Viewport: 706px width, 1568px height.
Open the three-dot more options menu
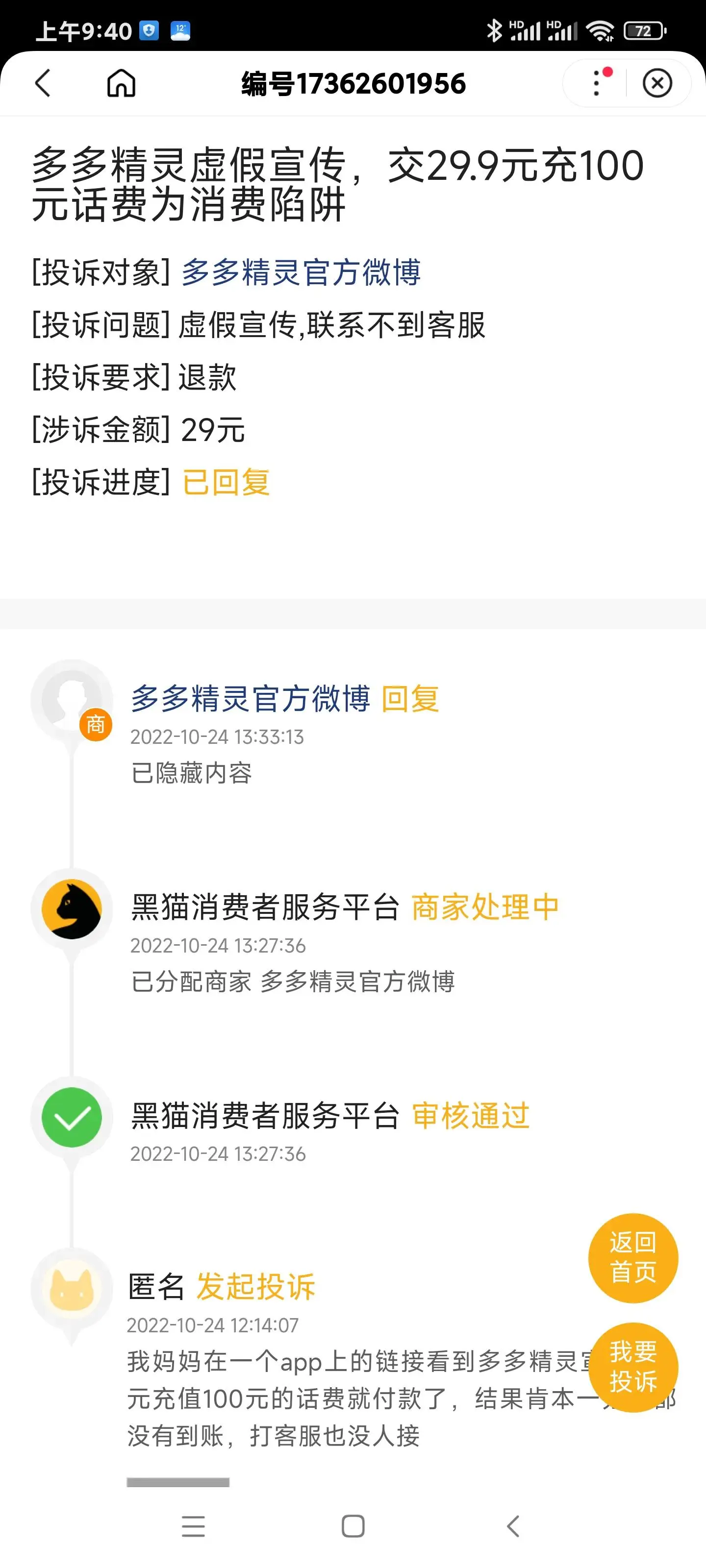[x=596, y=83]
